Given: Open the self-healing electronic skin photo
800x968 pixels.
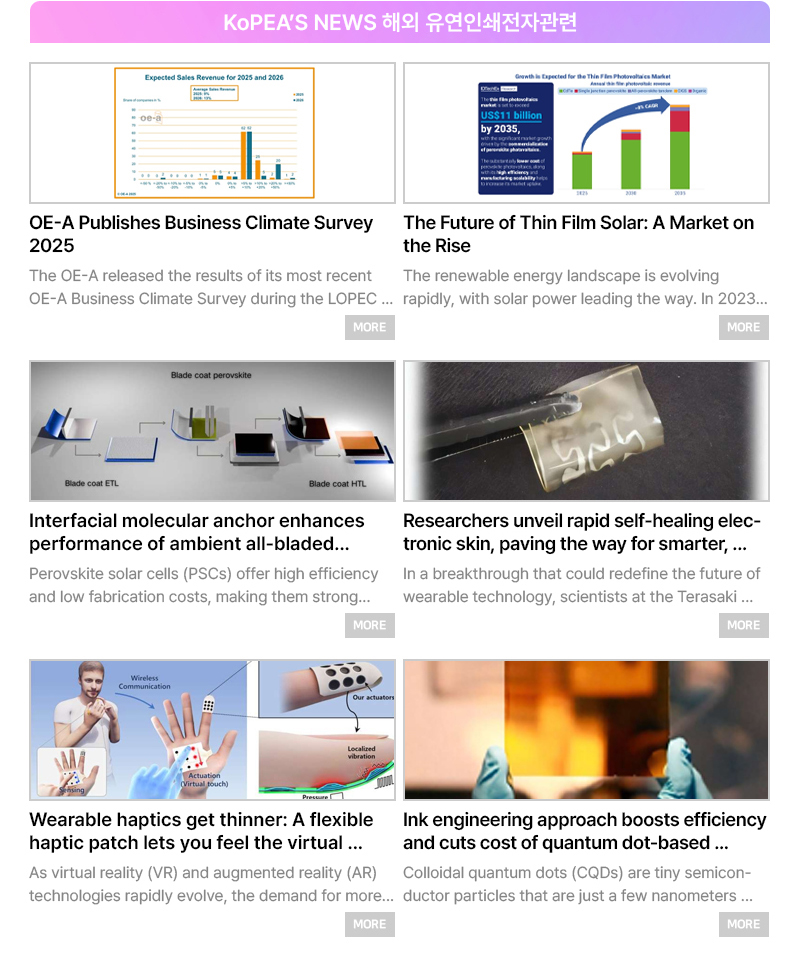Looking at the screenshot, I should point(586,431).
